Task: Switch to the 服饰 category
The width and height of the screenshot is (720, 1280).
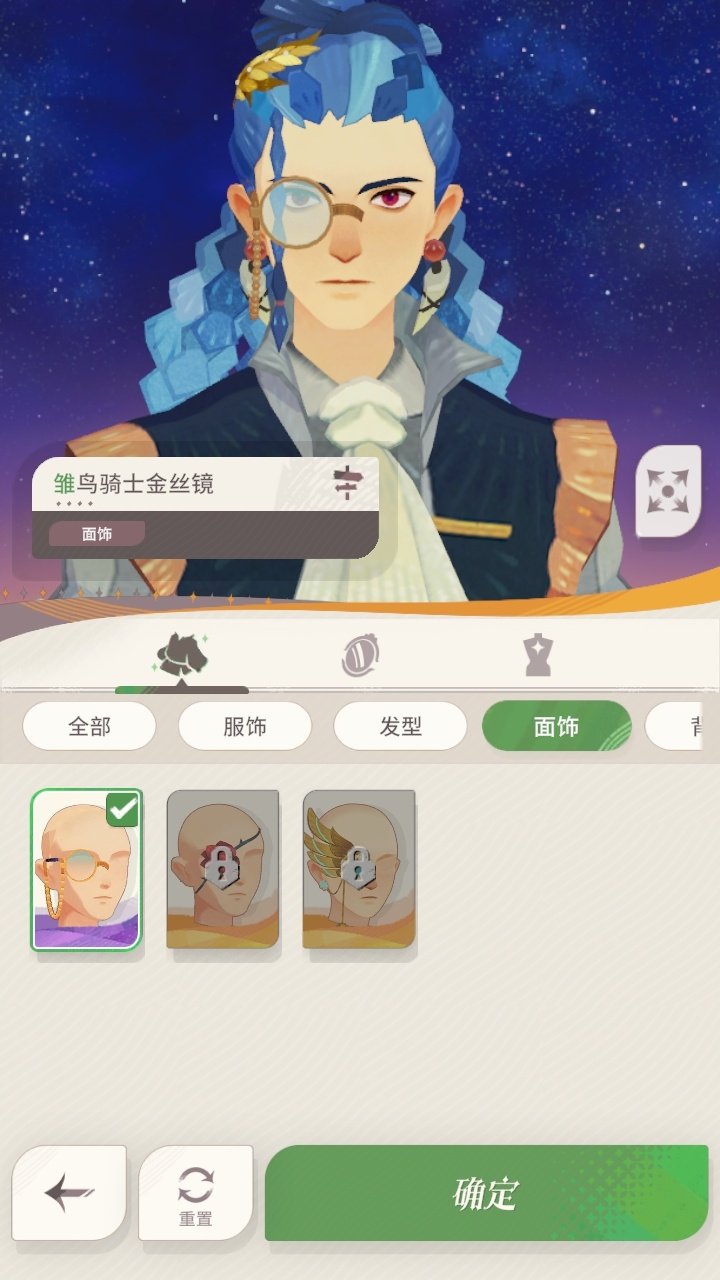Action: click(245, 726)
